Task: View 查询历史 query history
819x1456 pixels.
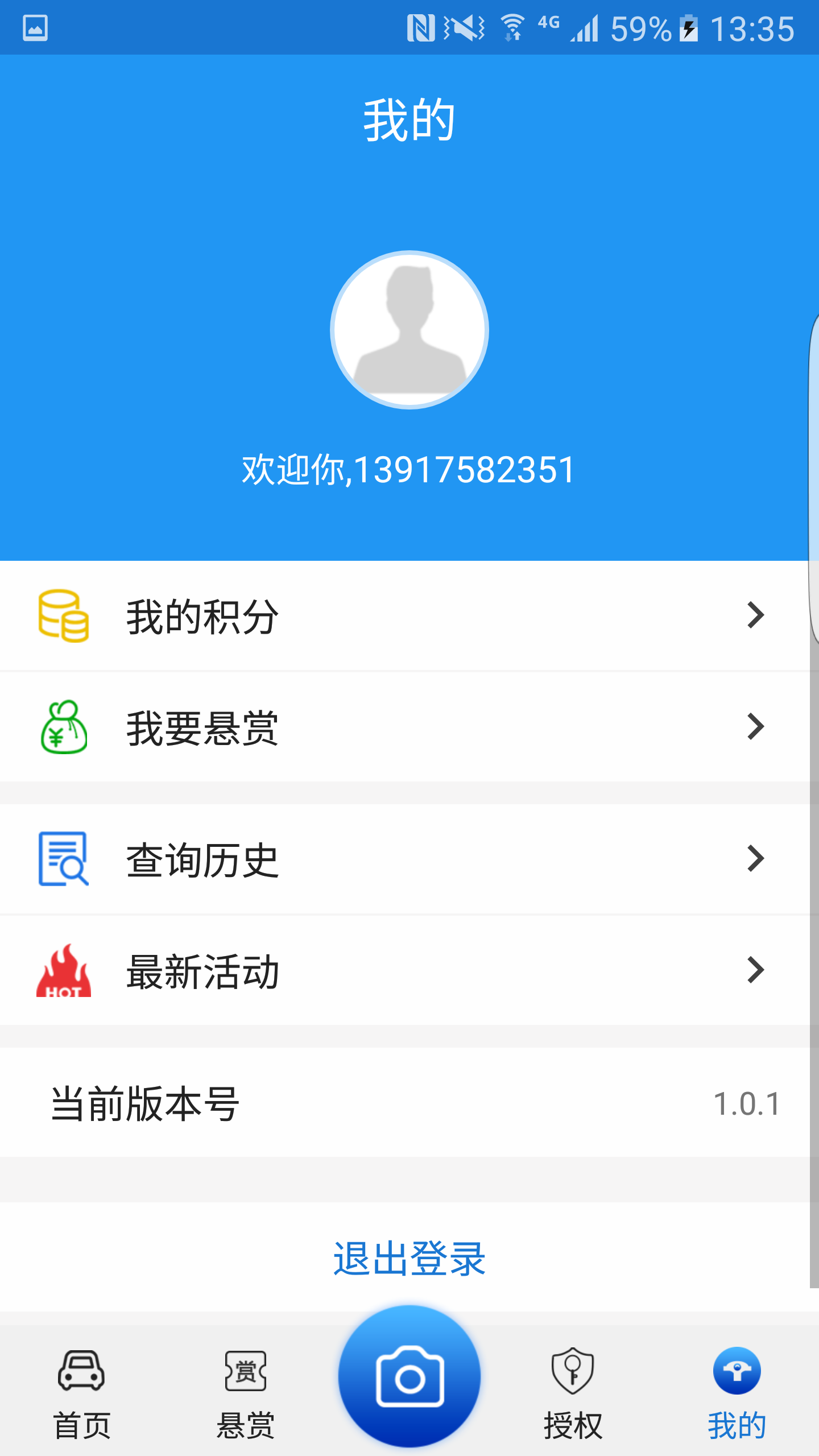Action: (x=405, y=859)
